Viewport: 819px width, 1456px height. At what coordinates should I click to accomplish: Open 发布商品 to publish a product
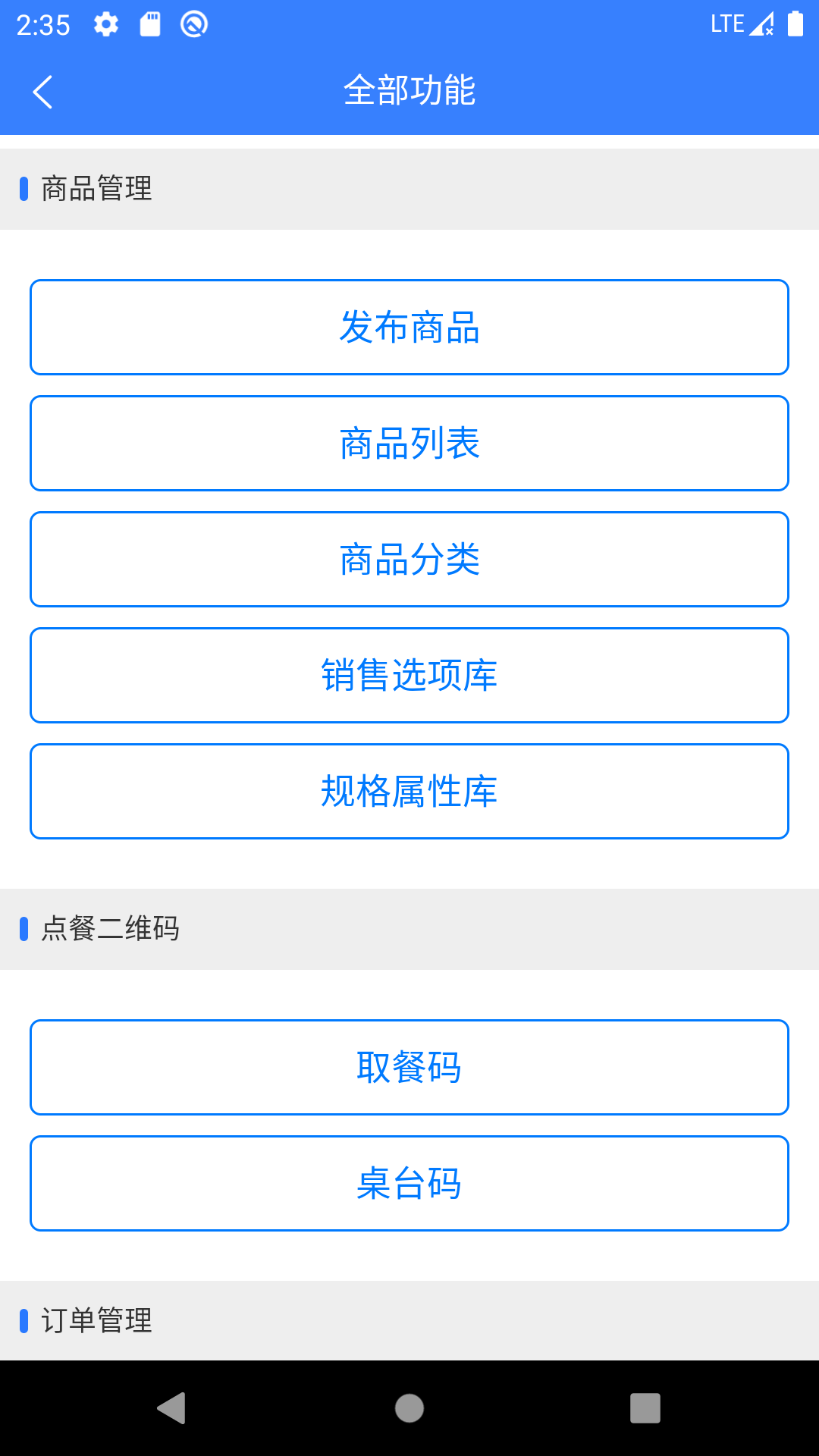(x=409, y=327)
